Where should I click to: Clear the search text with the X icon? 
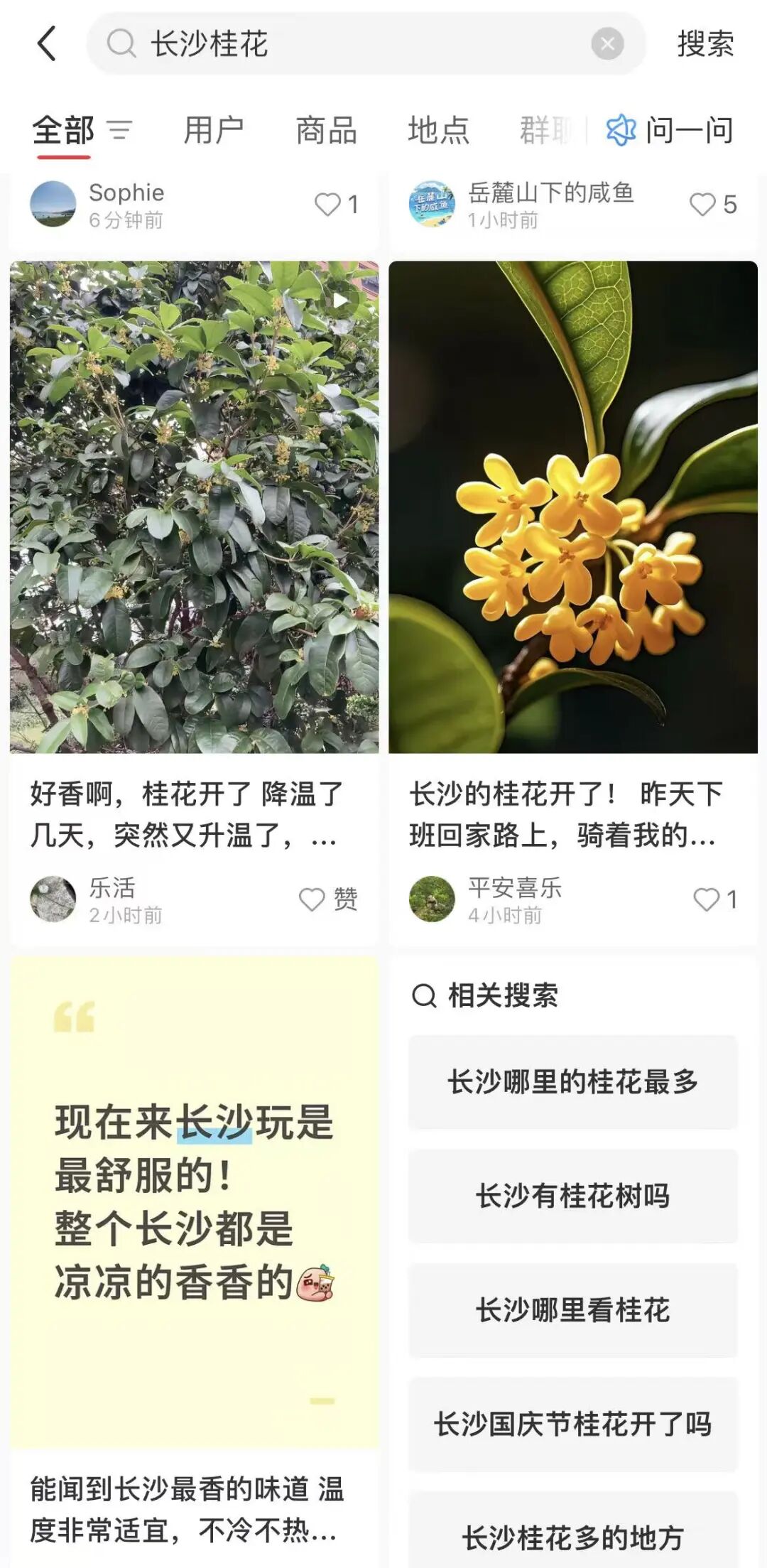tap(604, 44)
